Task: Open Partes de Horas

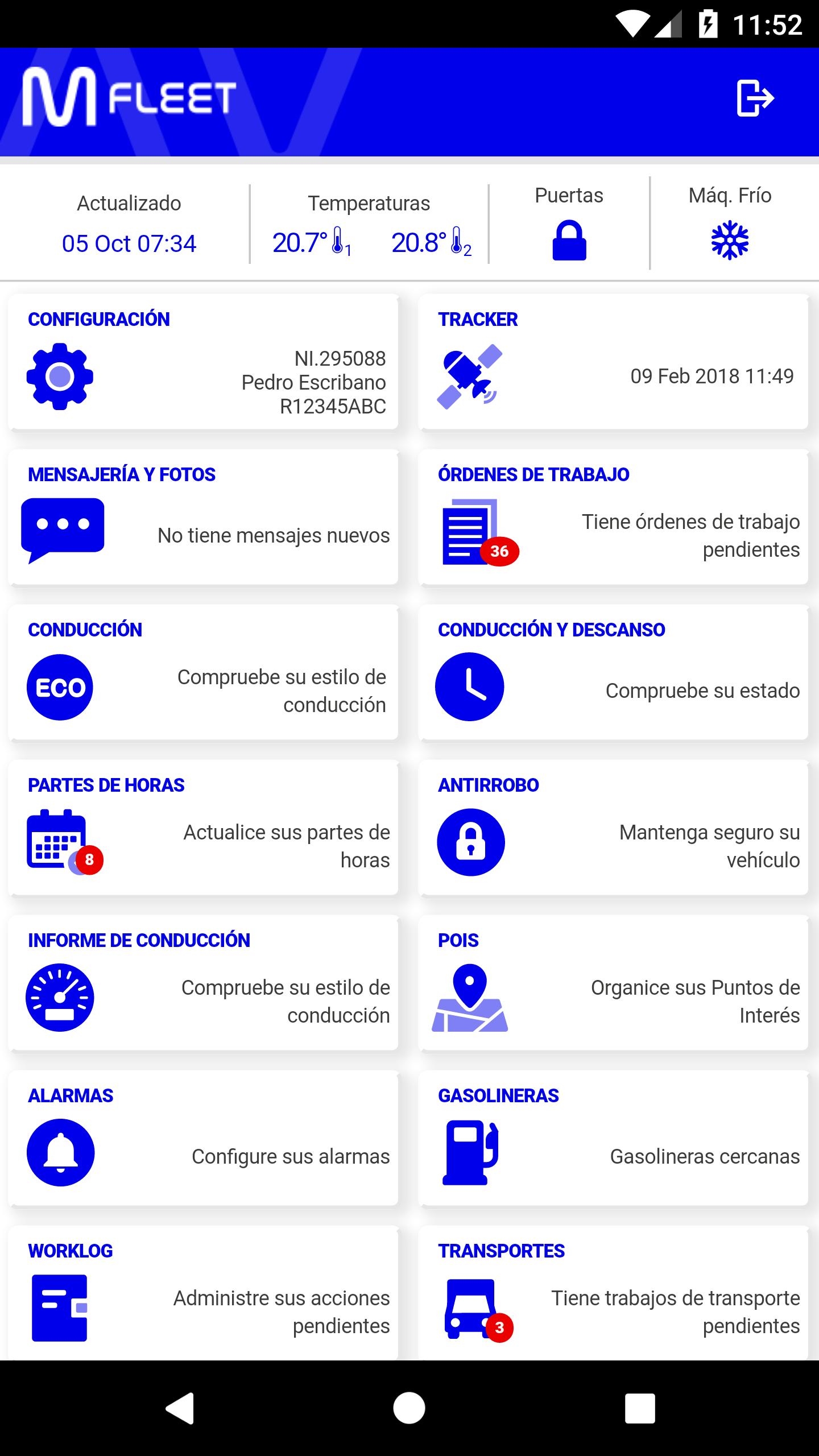Action: coord(203,828)
